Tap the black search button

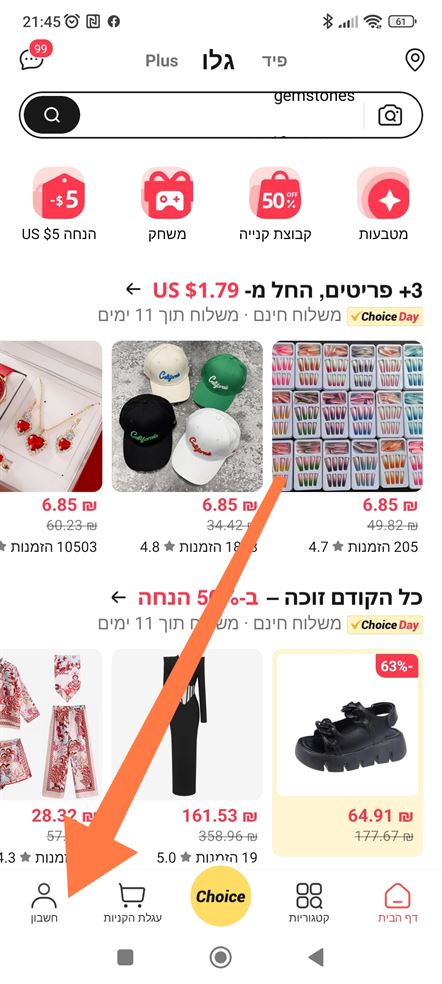52,115
